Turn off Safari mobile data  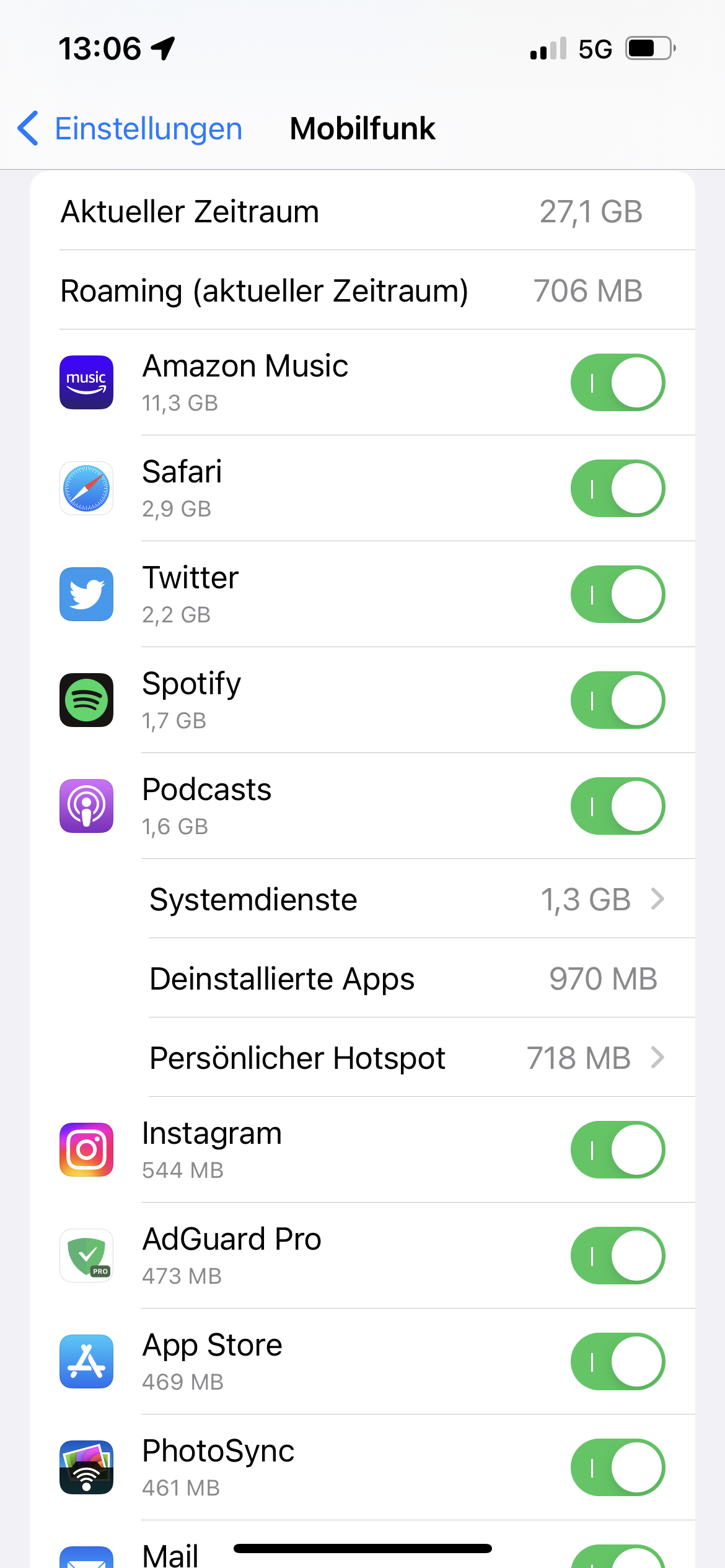tap(617, 489)
